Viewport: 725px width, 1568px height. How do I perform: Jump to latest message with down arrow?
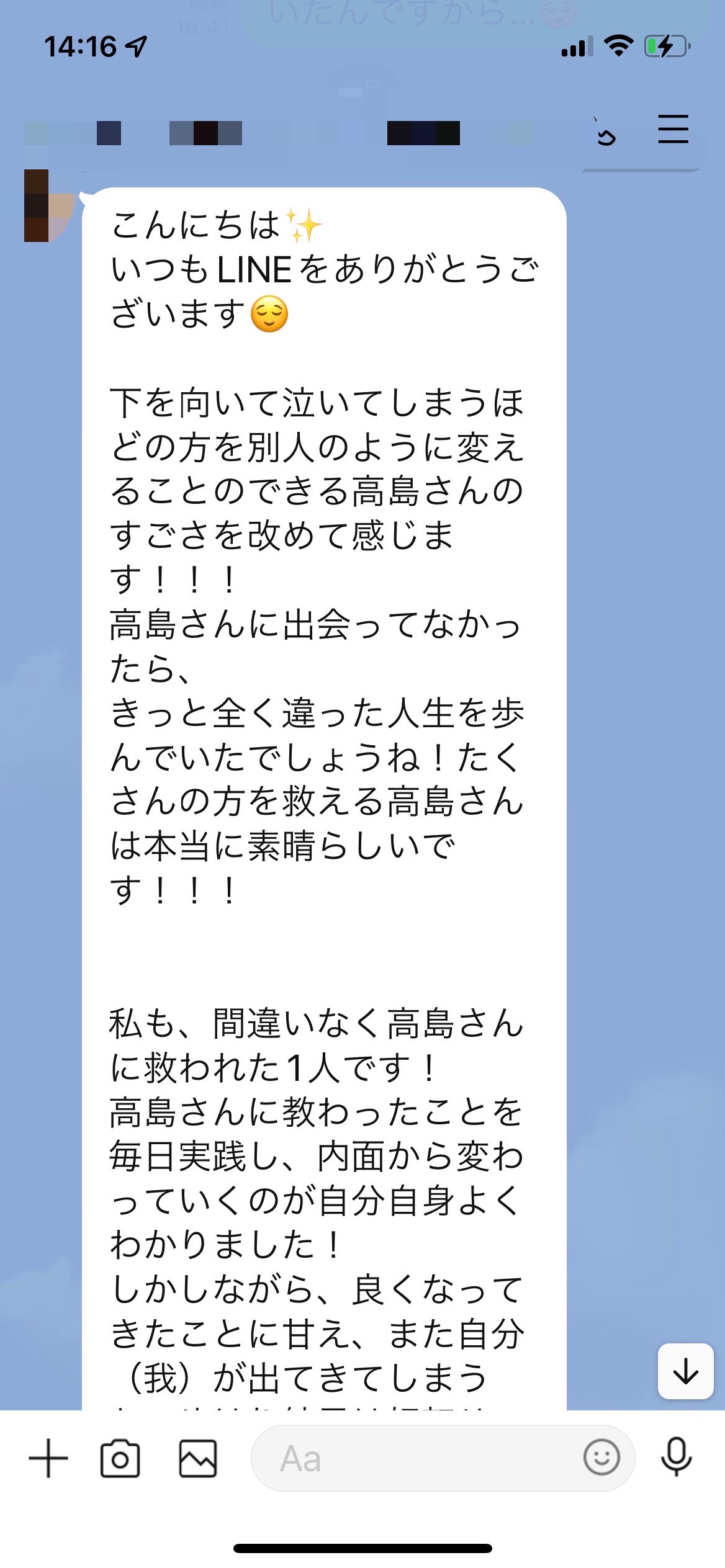coord(685,1371)
